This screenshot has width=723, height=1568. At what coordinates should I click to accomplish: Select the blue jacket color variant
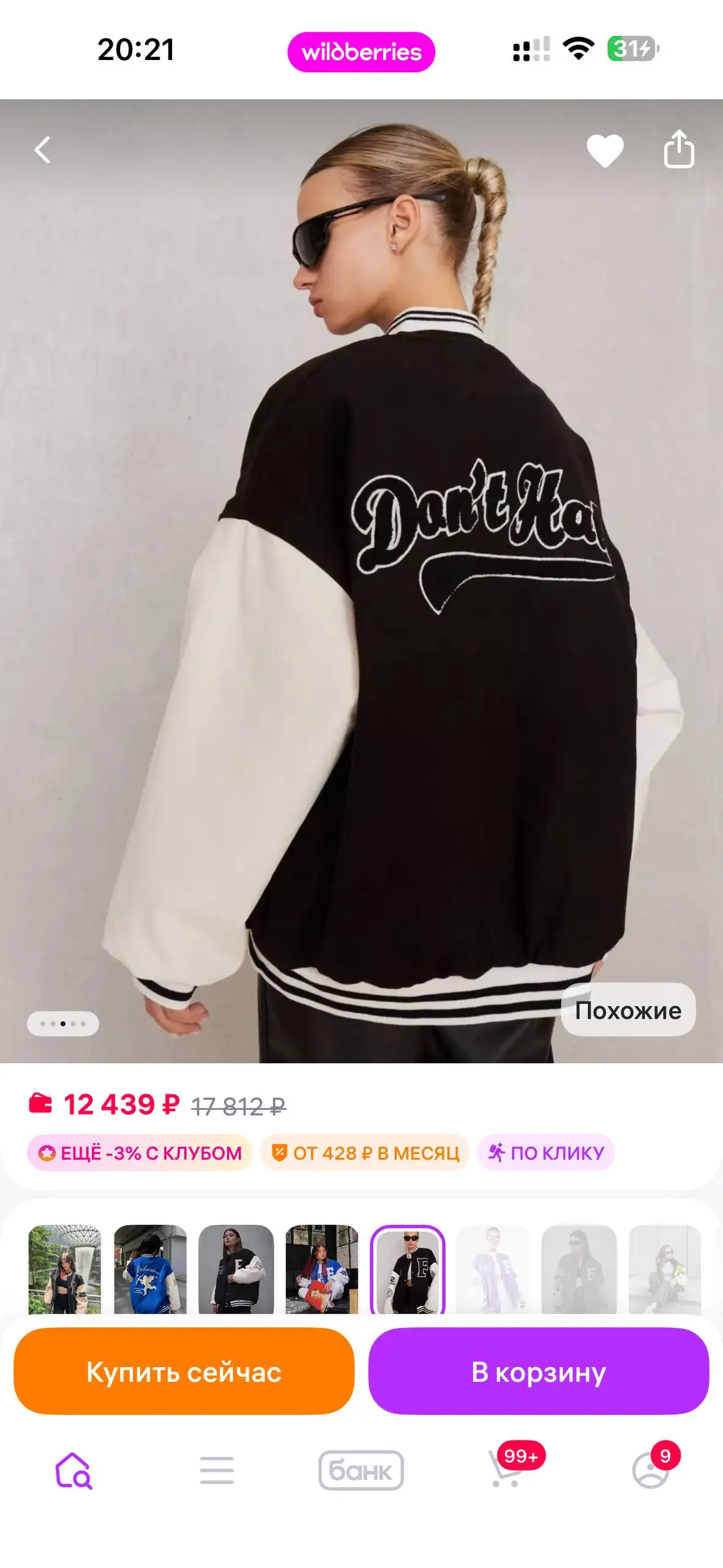tap(151, 1269)
